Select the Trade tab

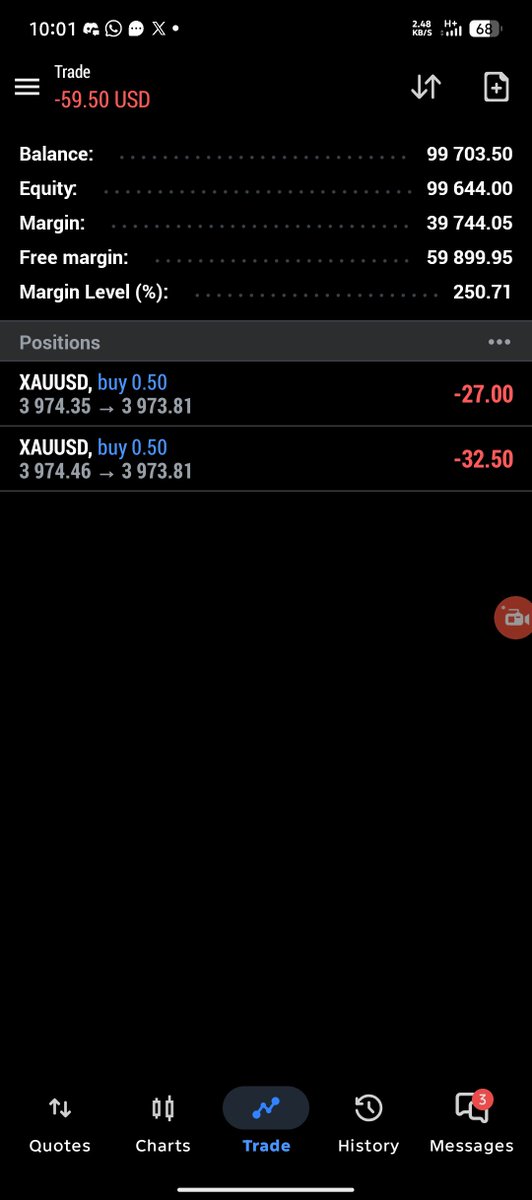(266, 1123)
